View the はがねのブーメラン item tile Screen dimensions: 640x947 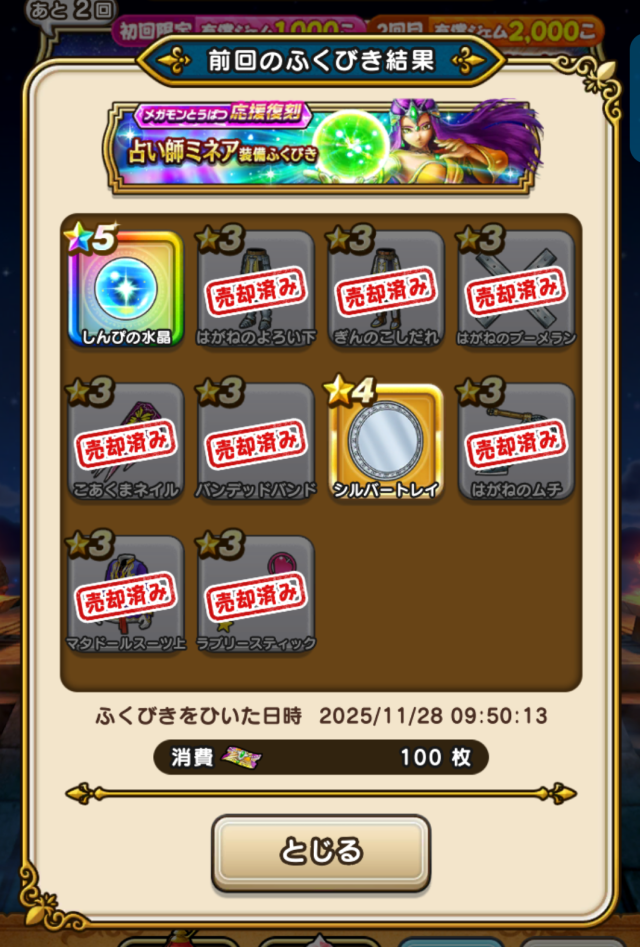(516, 290)
